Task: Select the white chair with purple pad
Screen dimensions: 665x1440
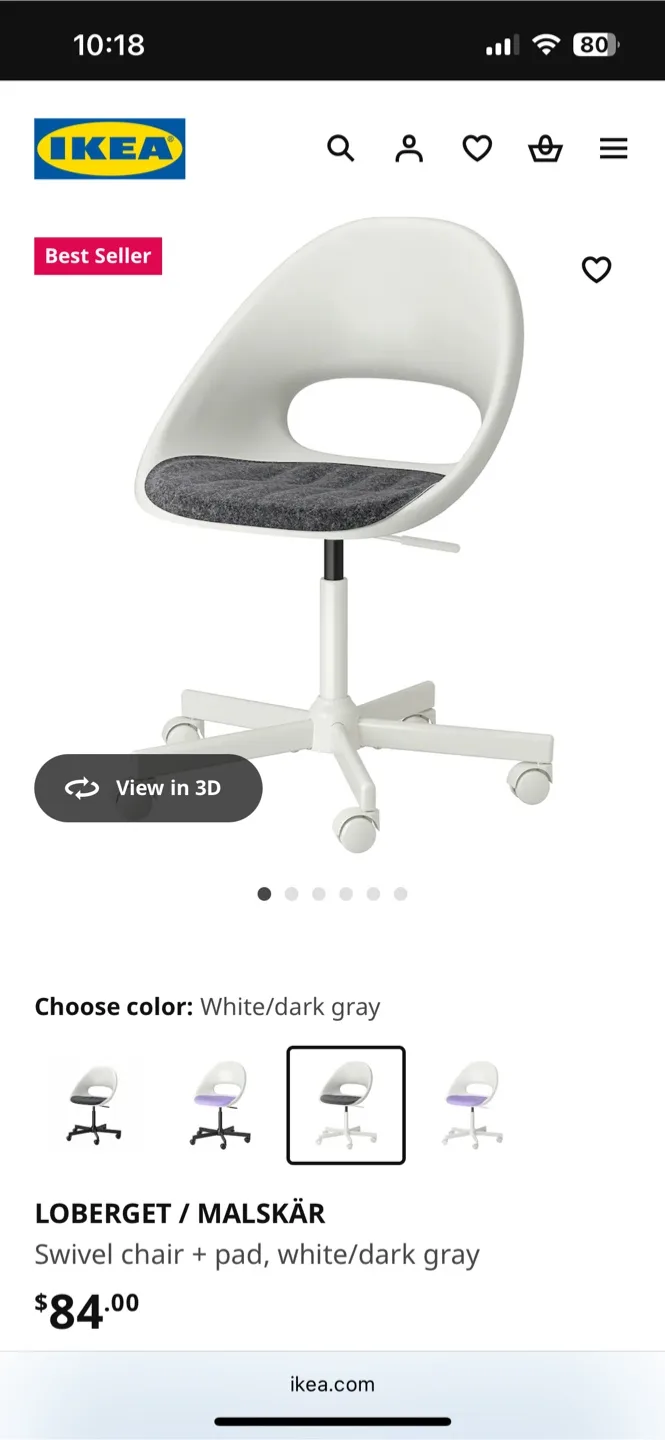Action: (x=472, y=1105)
